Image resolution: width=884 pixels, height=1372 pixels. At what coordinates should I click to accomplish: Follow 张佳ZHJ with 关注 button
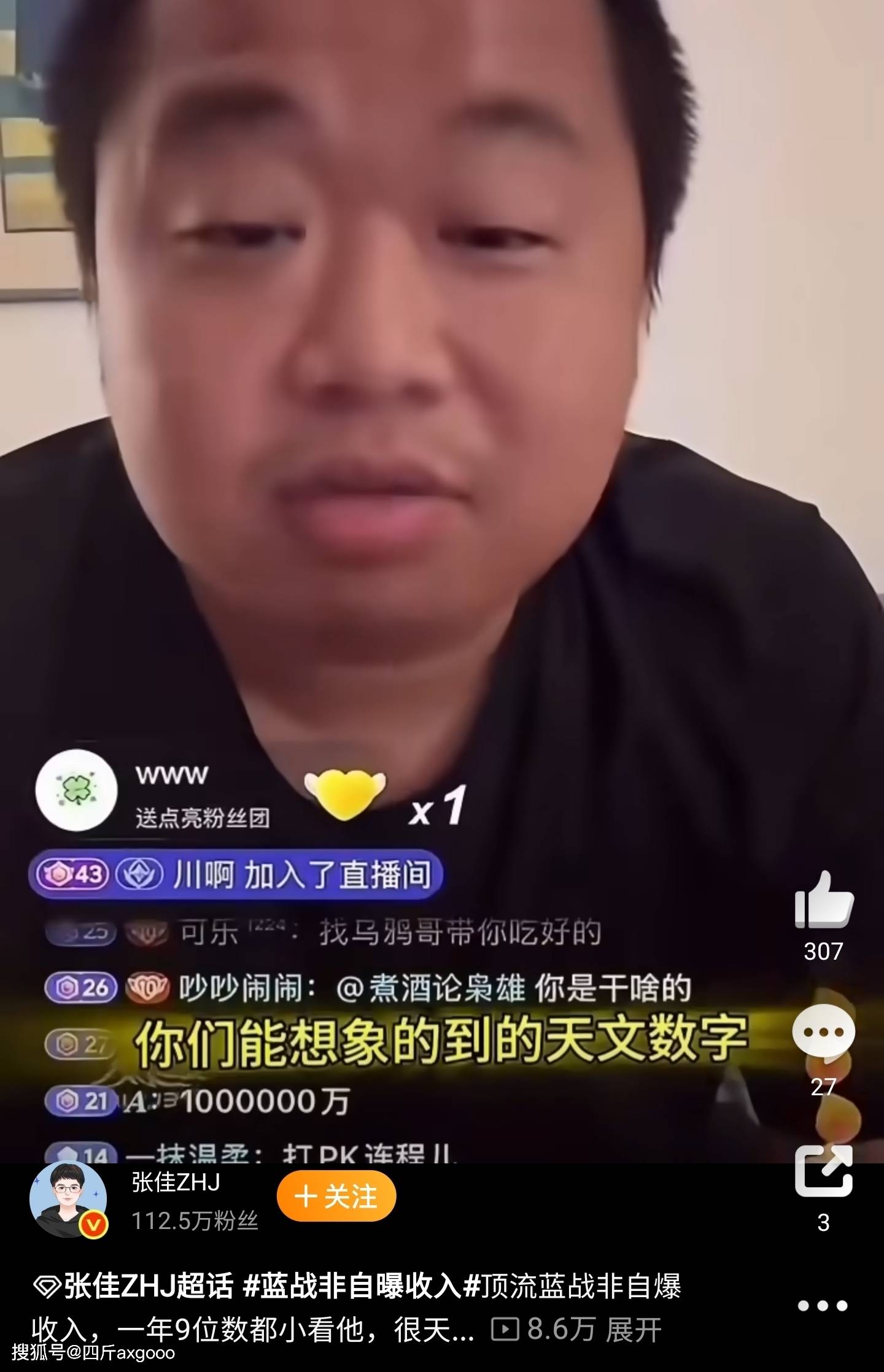tap(336, 1196)
